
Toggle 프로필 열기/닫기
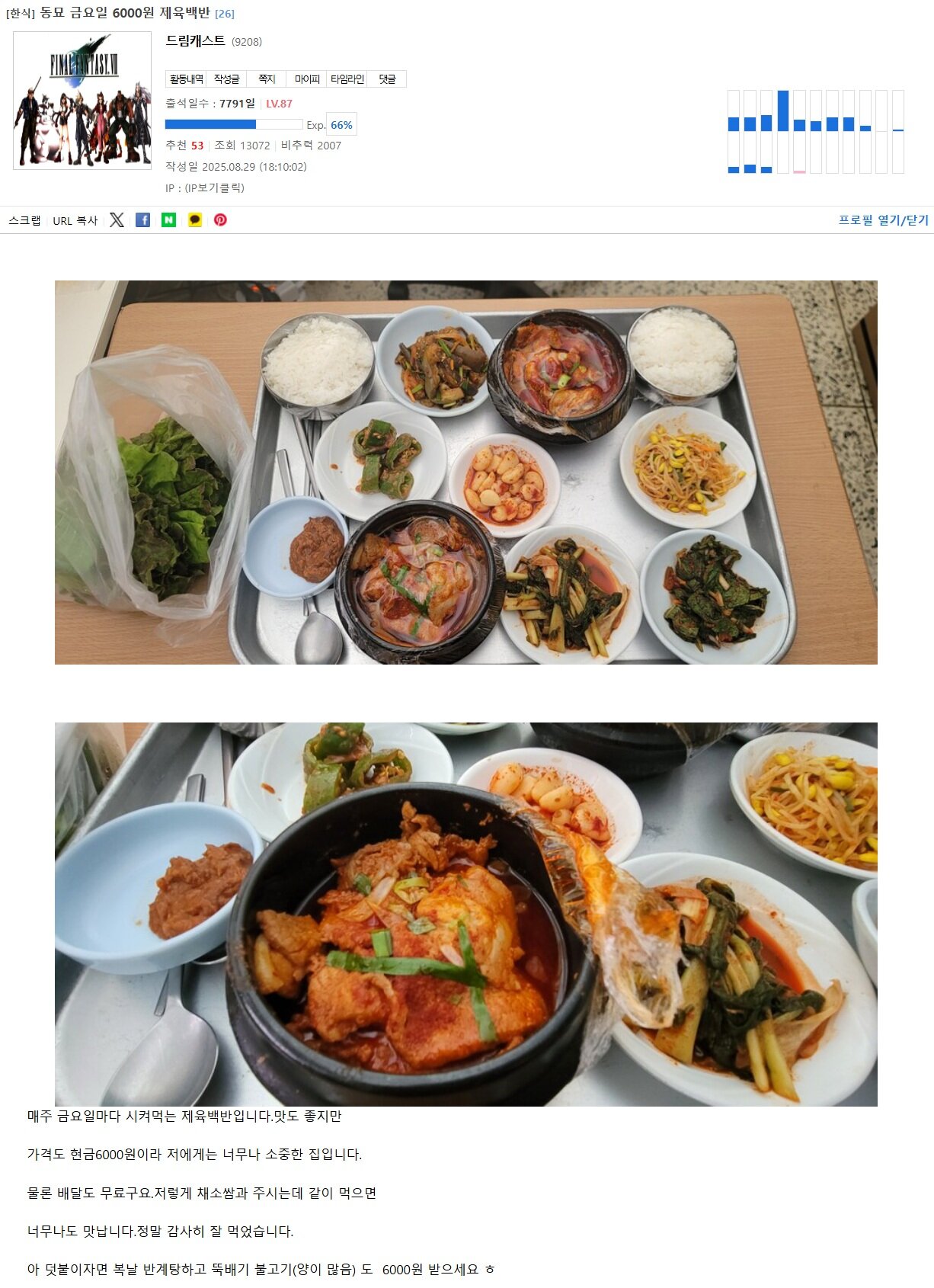point(883,220)
